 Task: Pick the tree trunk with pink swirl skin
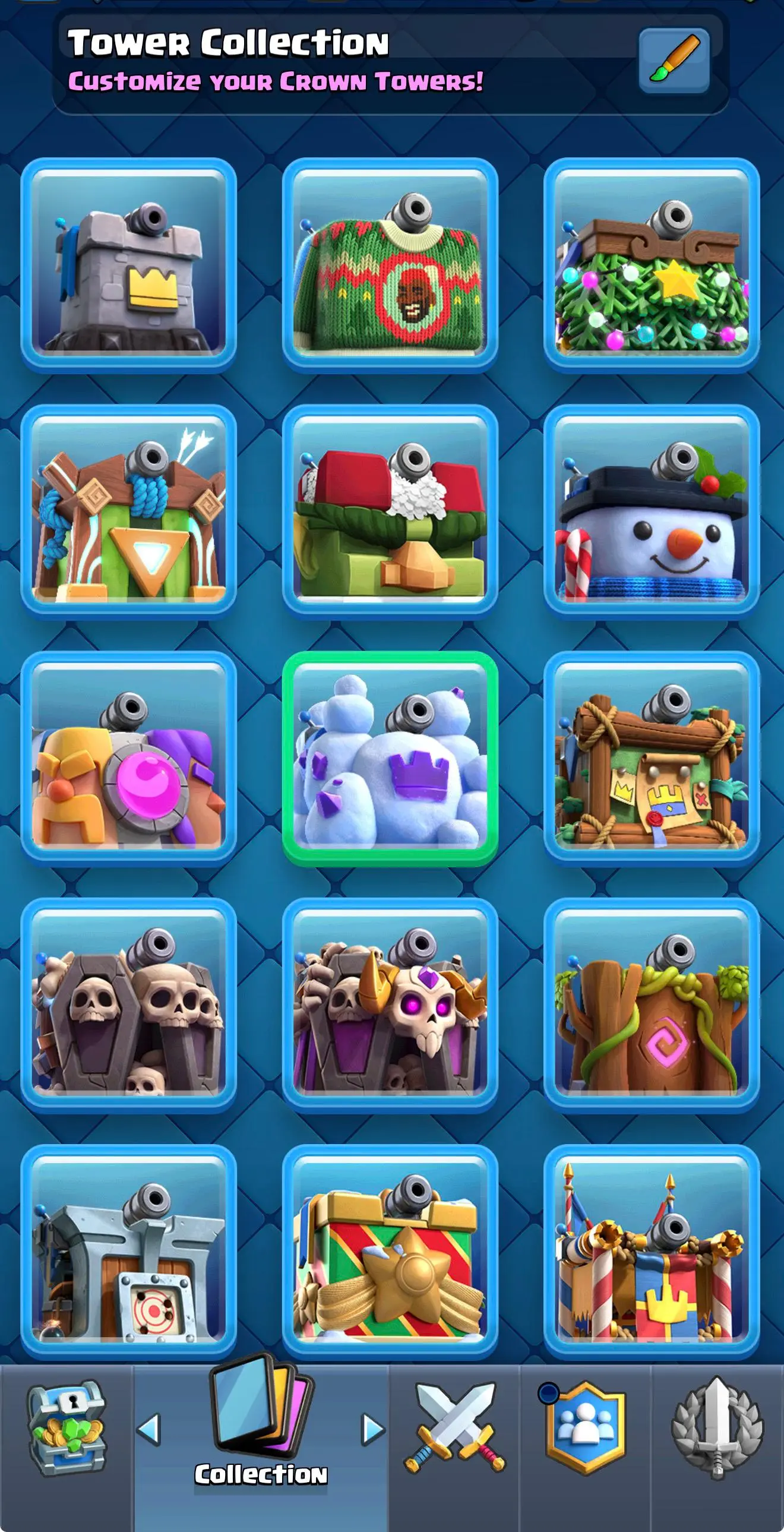pos(652,1005)
